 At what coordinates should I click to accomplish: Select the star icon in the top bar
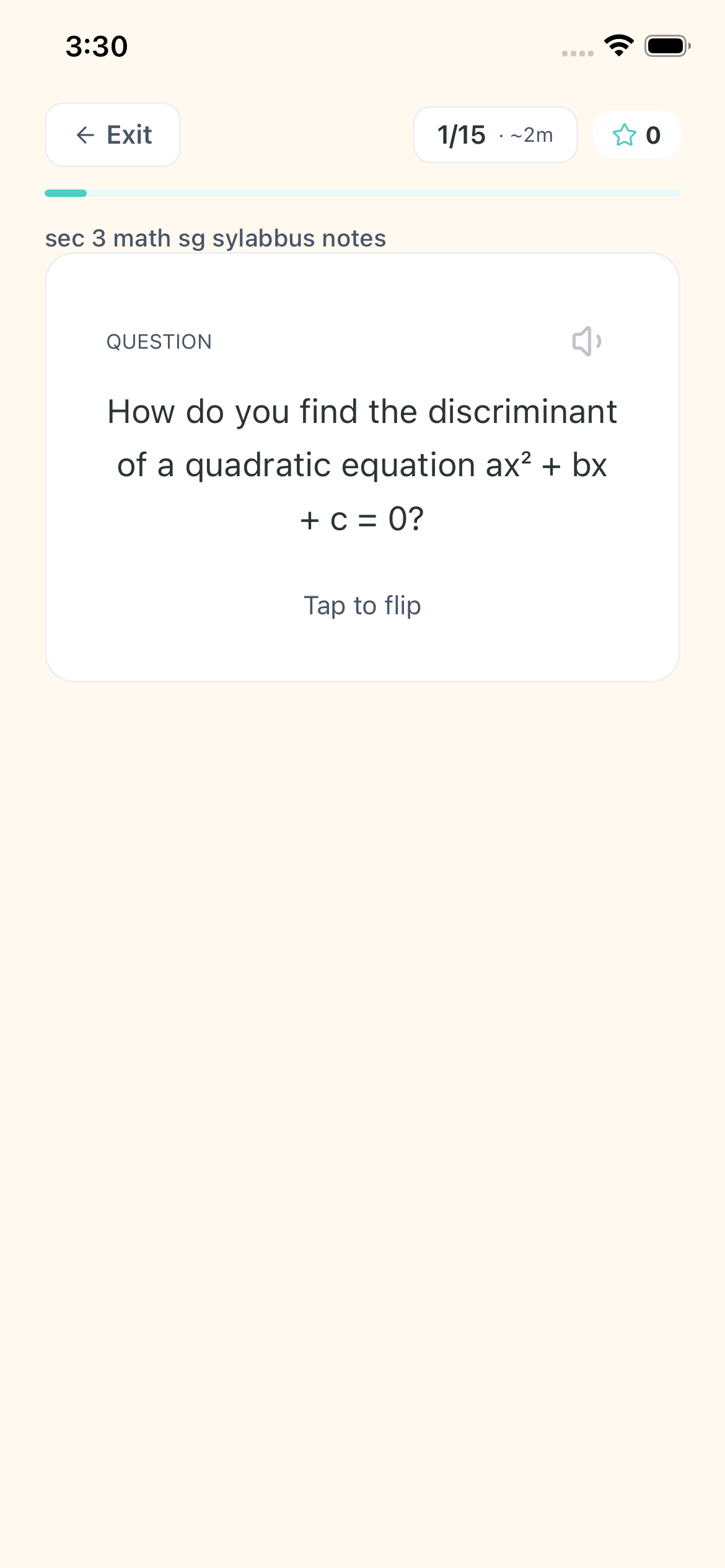[625, 135]
